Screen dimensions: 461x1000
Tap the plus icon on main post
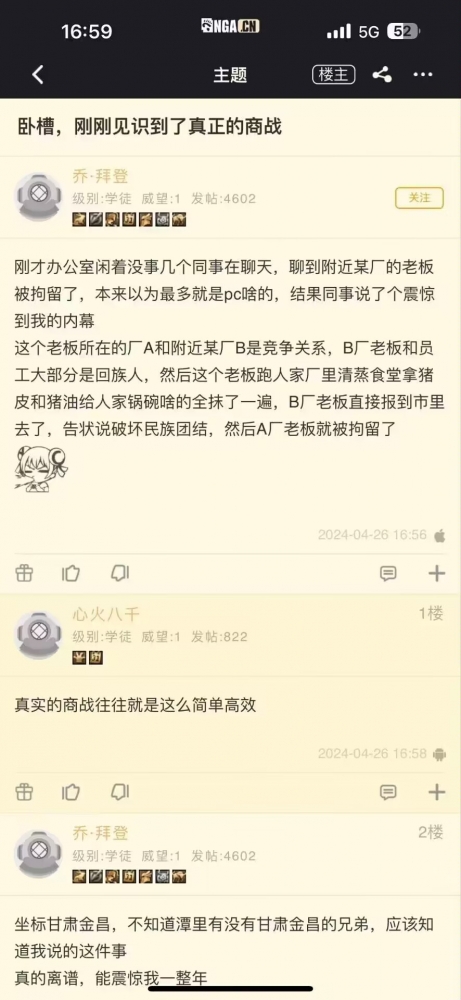[x=437, y=573]
